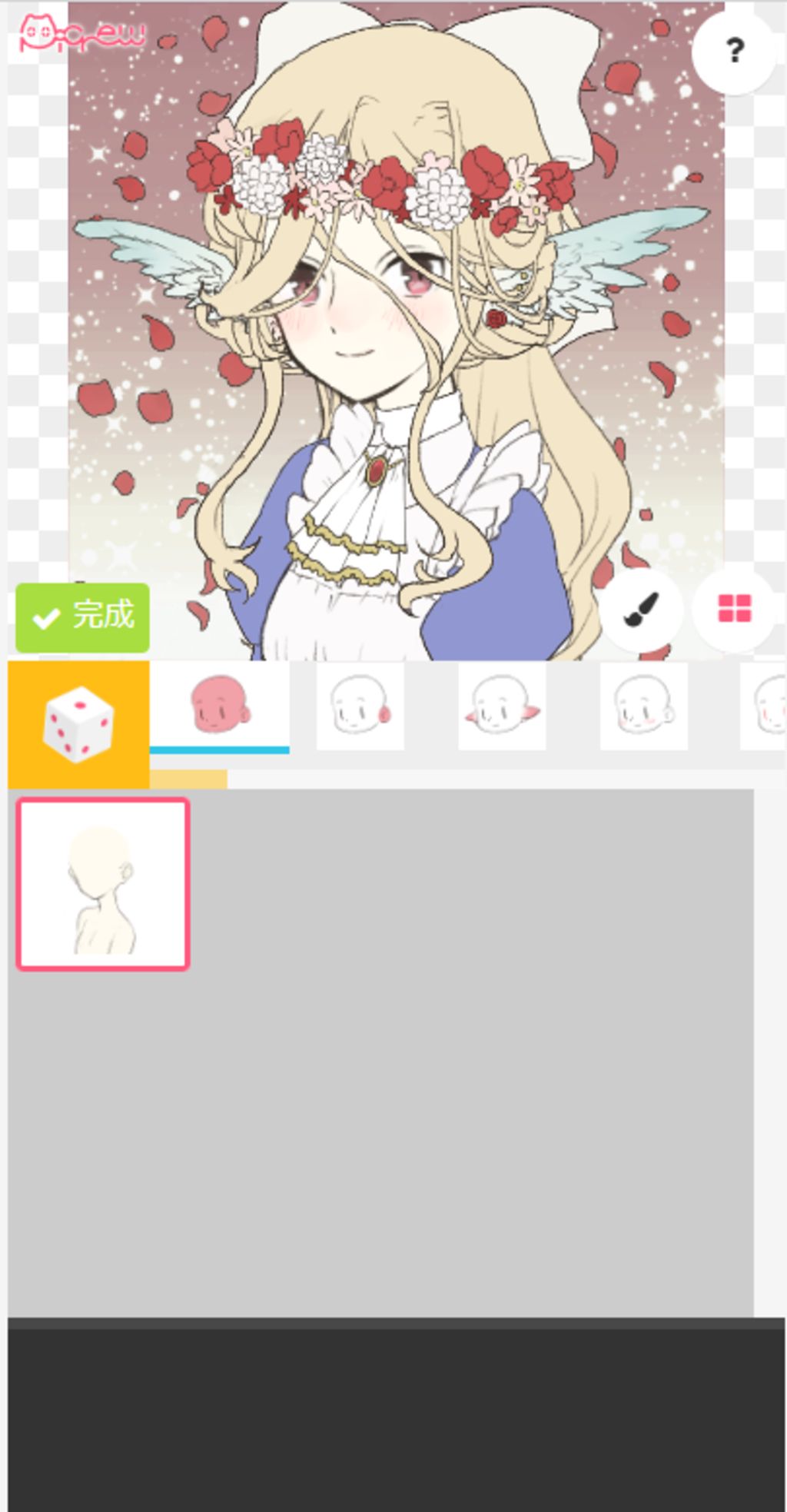Open the help question mark button

[x=734, y=52]
